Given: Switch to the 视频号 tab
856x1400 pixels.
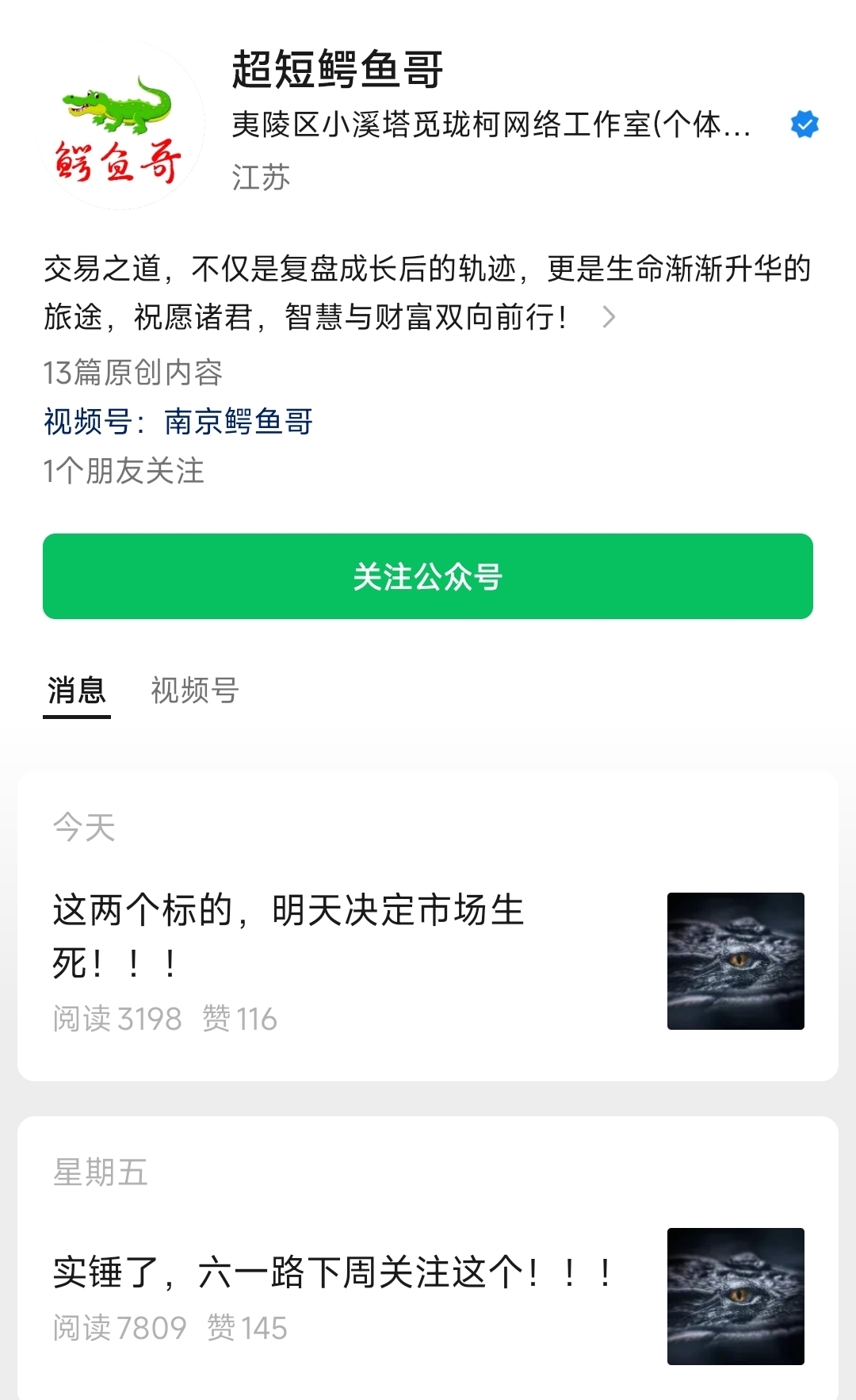Looking at the screenshot, I should point(195,690).
